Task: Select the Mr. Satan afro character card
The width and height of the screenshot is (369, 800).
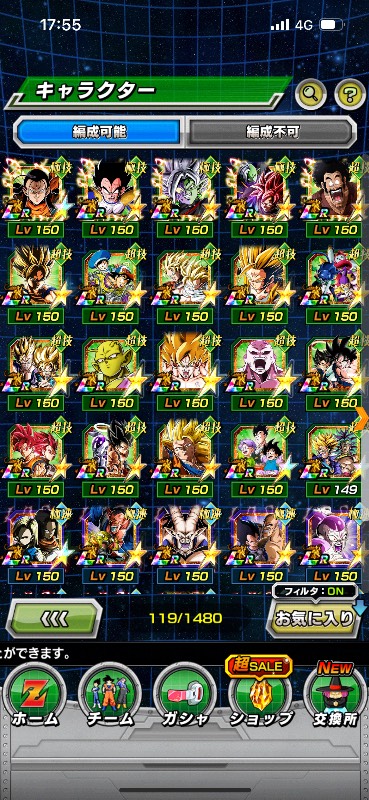Action: coord(335,197)
